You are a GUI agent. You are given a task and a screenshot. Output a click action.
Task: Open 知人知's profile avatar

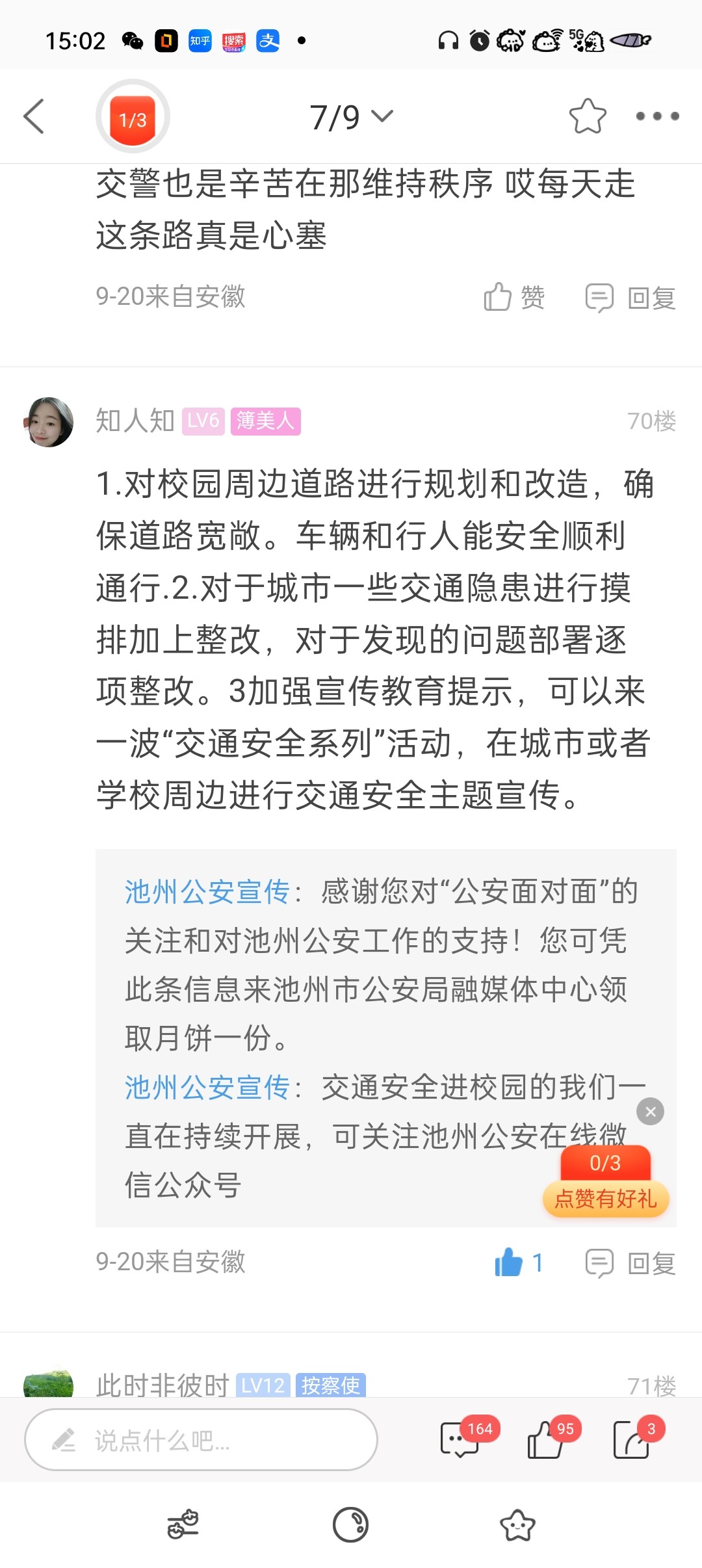(48, 422)
